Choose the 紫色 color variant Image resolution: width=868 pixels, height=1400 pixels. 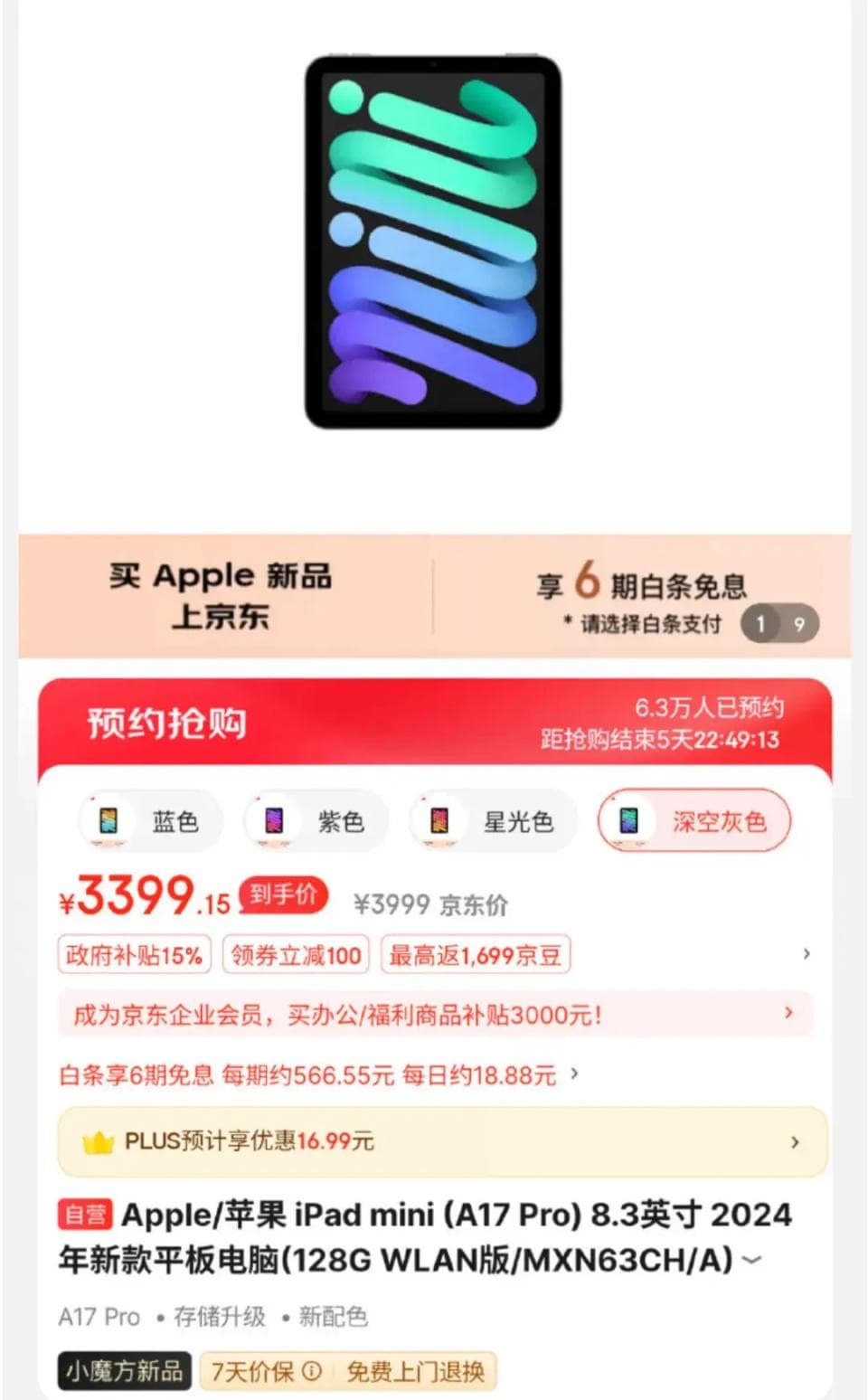pos(316,821)
